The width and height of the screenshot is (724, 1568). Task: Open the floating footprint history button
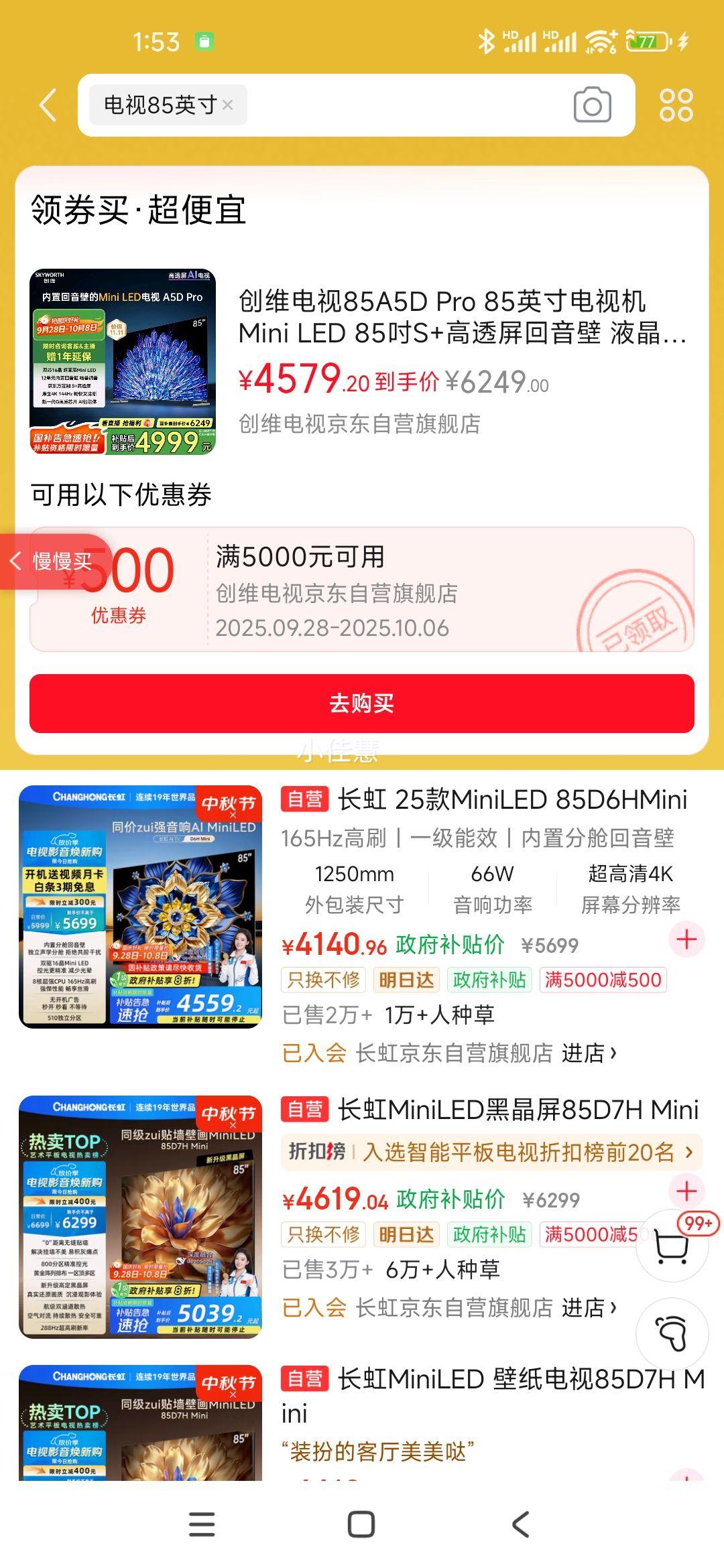[672, 1333]
